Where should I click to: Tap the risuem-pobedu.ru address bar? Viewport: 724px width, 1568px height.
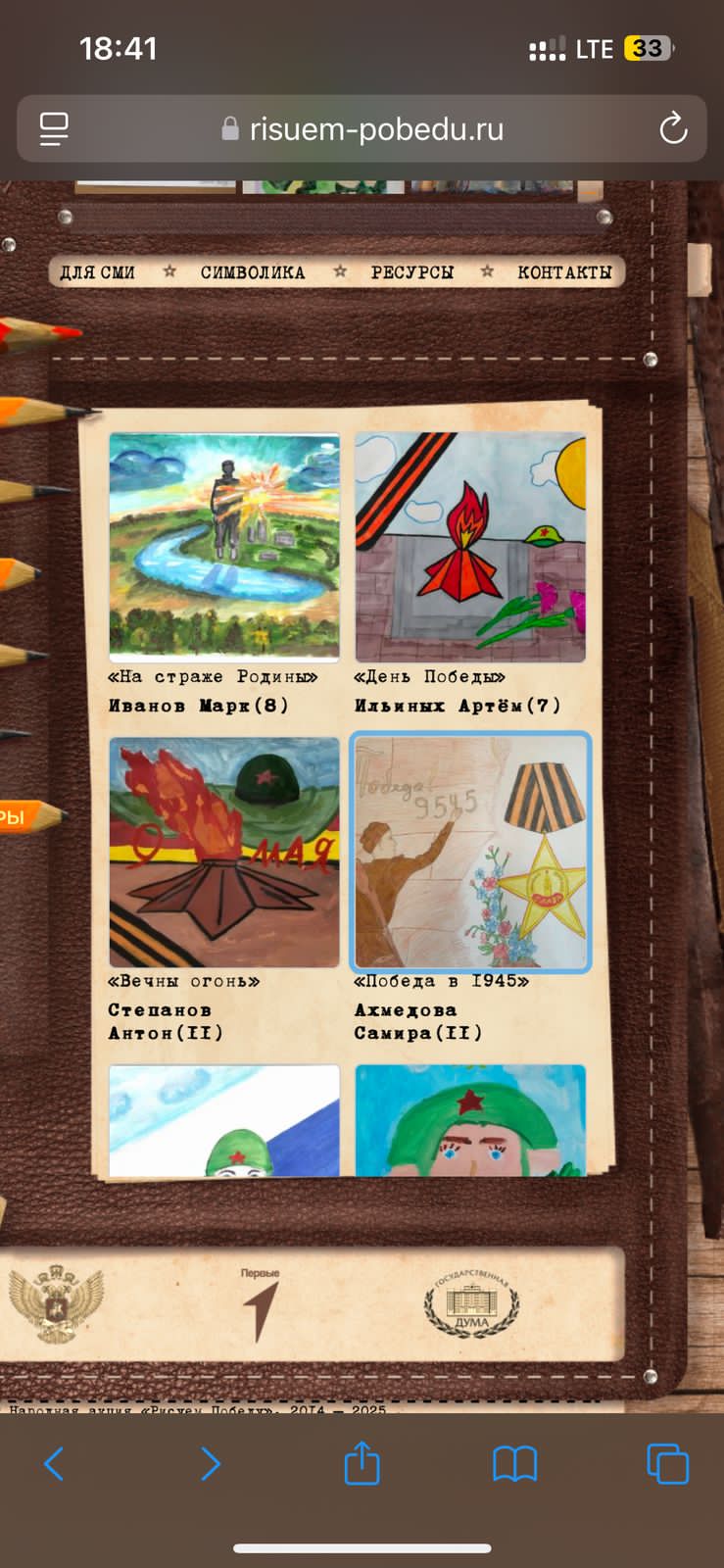[x=362, y=128]
